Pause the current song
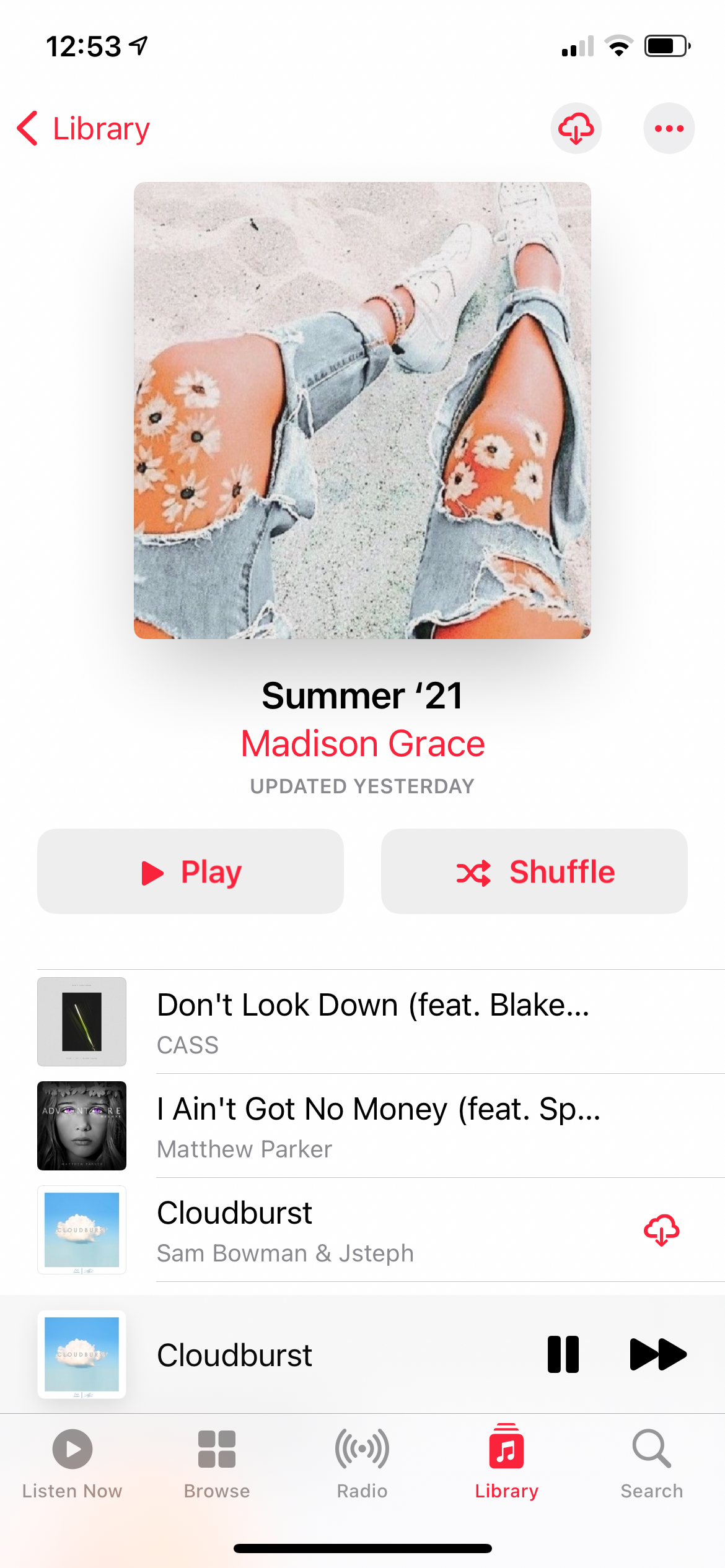The height and width of the screenshot is (1568, 725). pyautogui.click(x=563, y=1354)
